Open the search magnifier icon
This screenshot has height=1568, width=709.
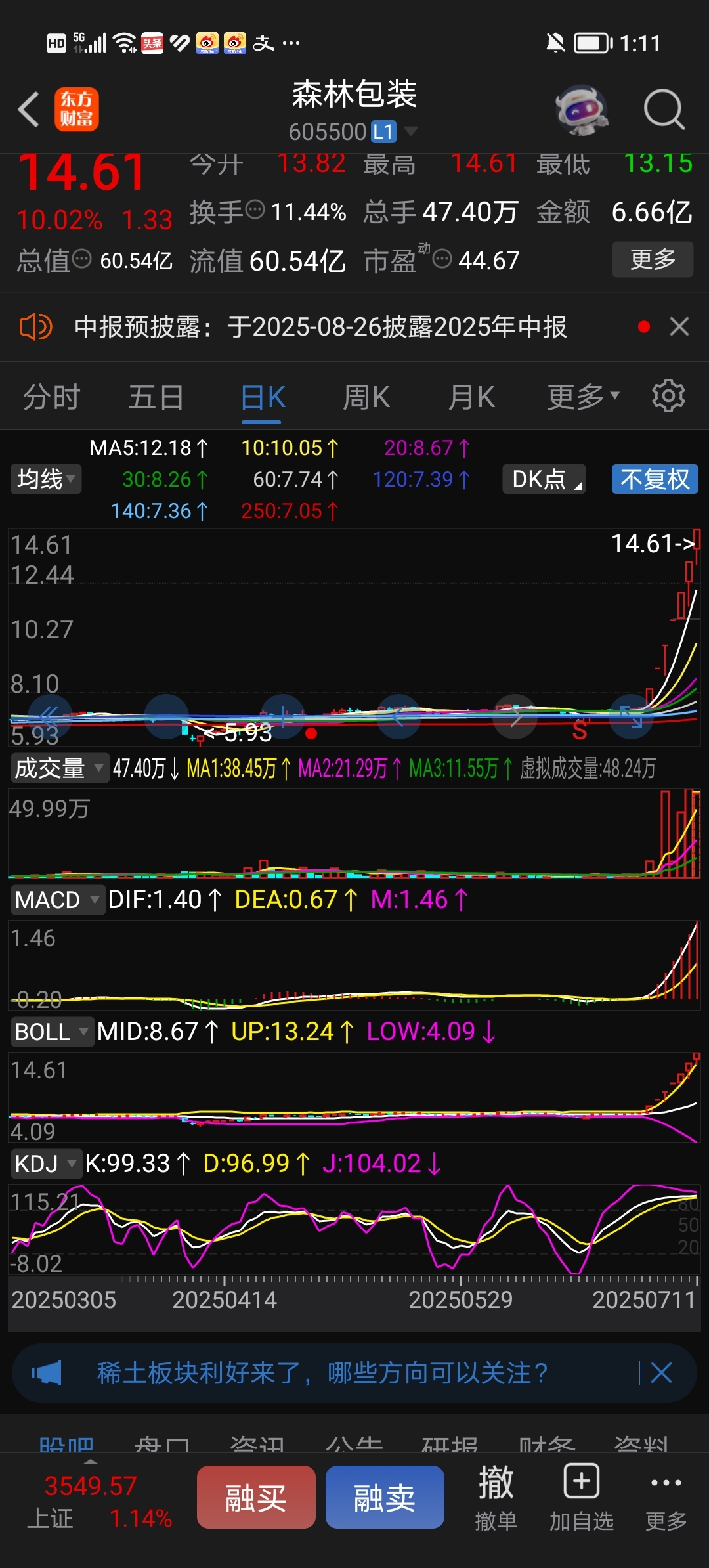tap(664, 109)
